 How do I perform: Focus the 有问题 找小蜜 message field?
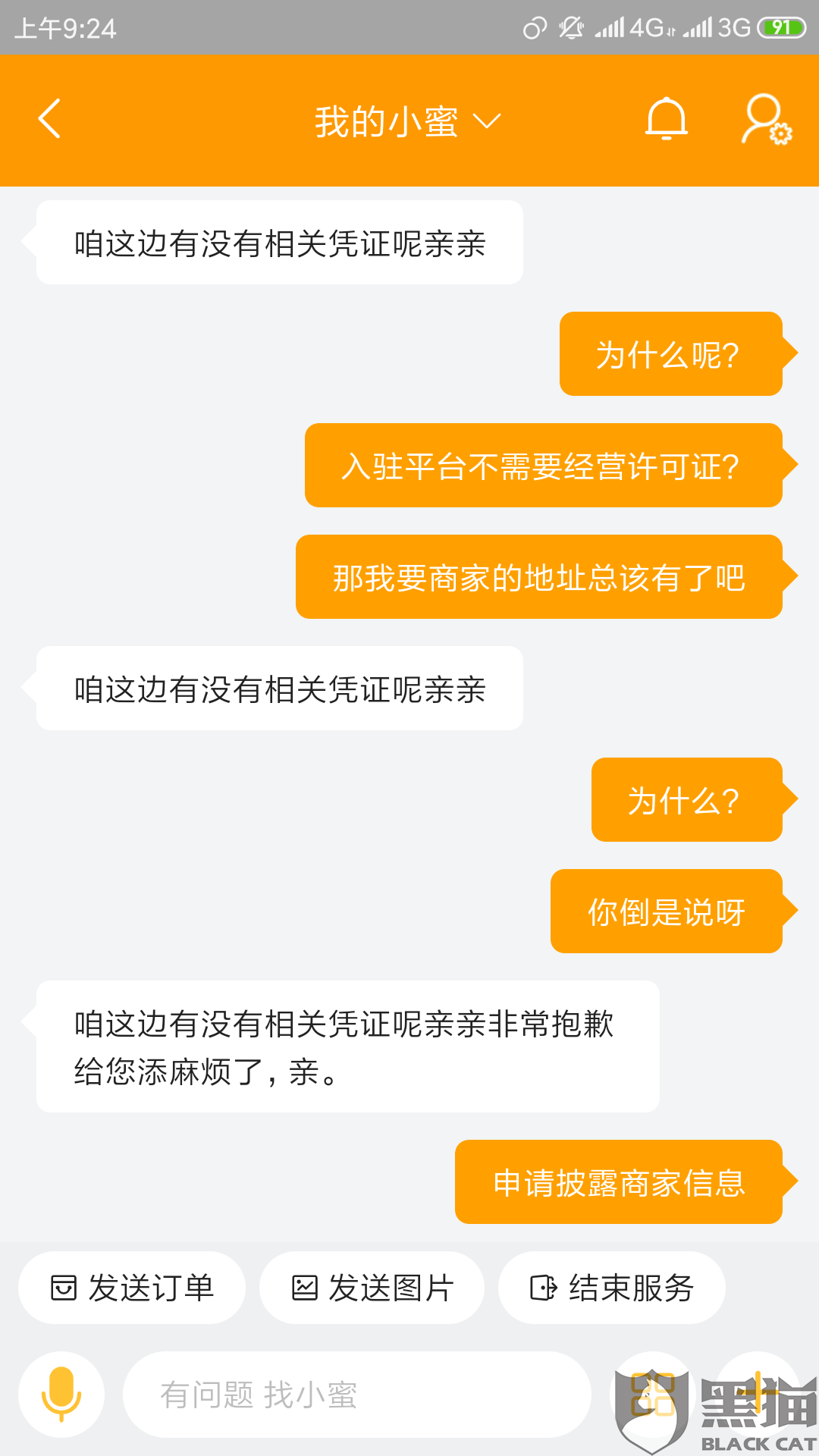[x=356, y=1394]
